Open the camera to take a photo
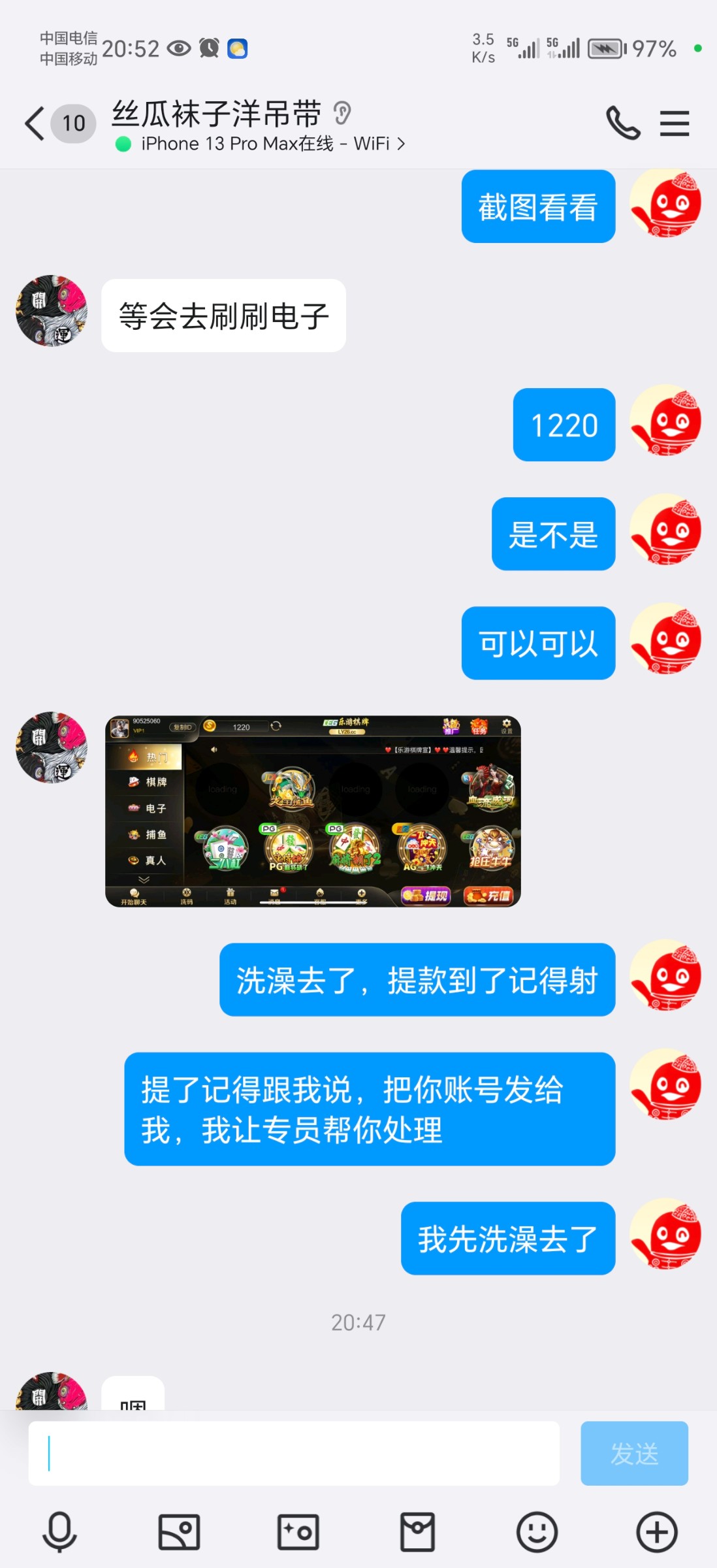Screen dimensions: 717x1568 point(298,1531)
